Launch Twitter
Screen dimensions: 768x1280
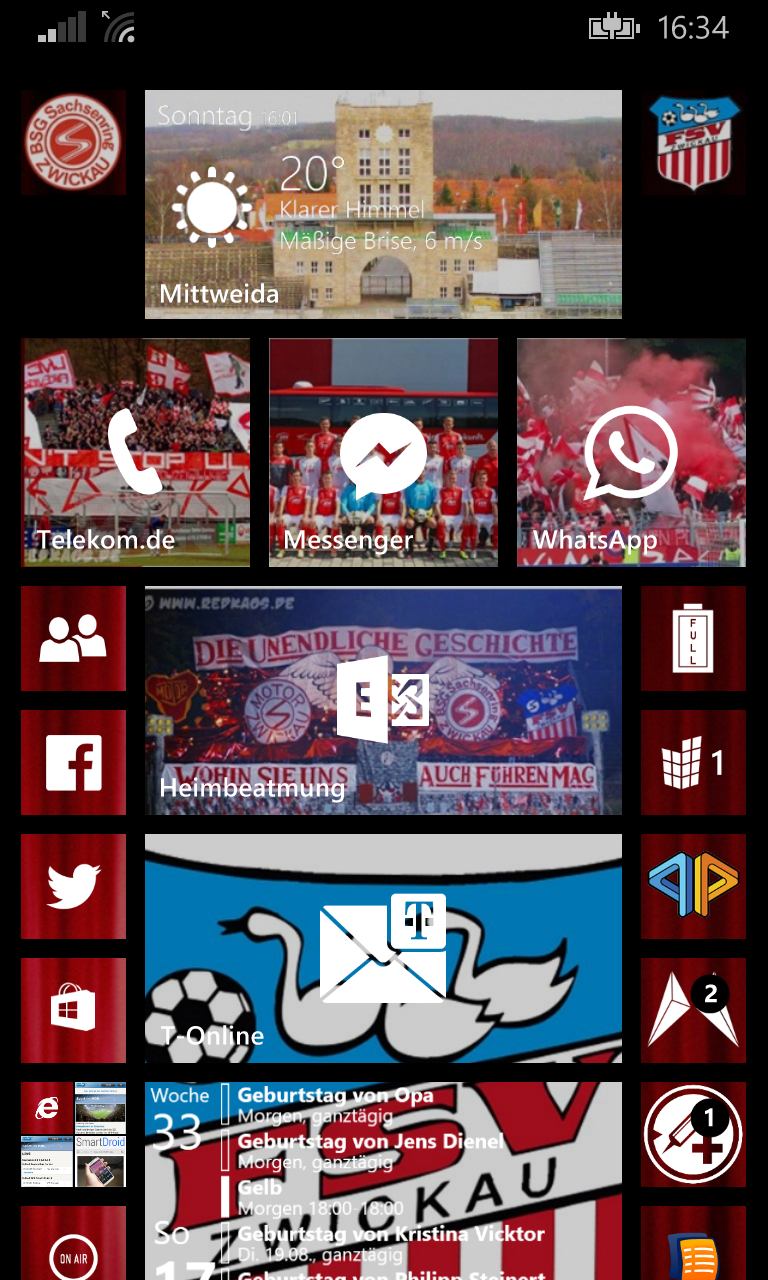[x=73, y=886]
